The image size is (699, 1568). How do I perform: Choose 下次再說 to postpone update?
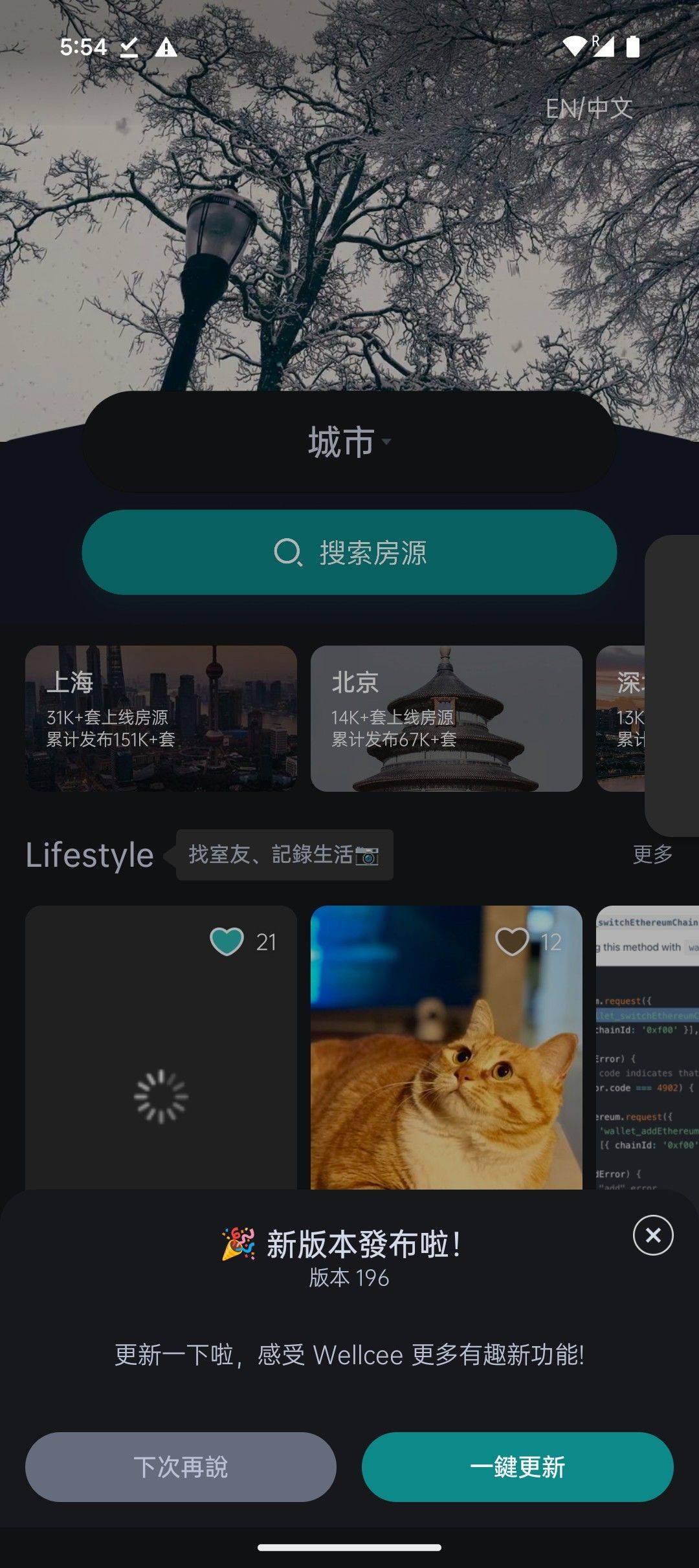(181, 1467)
